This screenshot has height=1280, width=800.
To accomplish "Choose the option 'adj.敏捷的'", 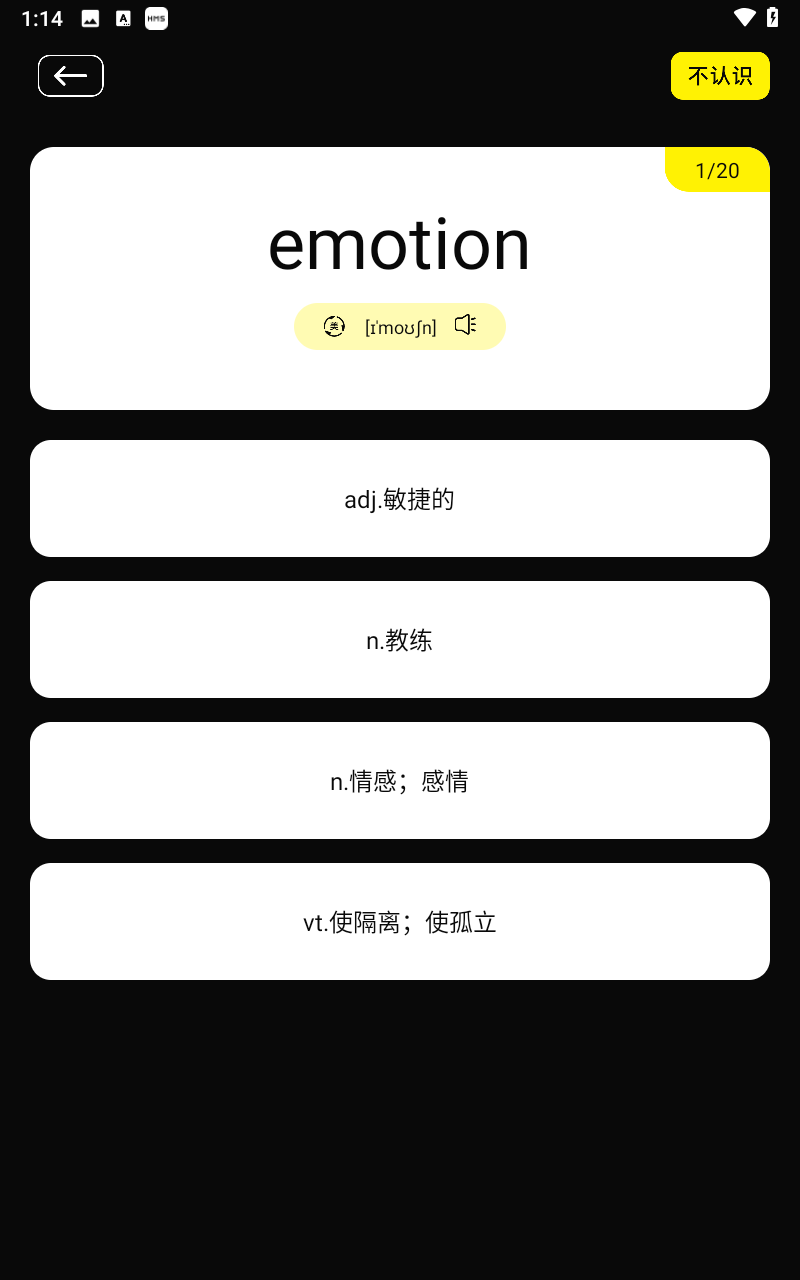I will point(400,498).
